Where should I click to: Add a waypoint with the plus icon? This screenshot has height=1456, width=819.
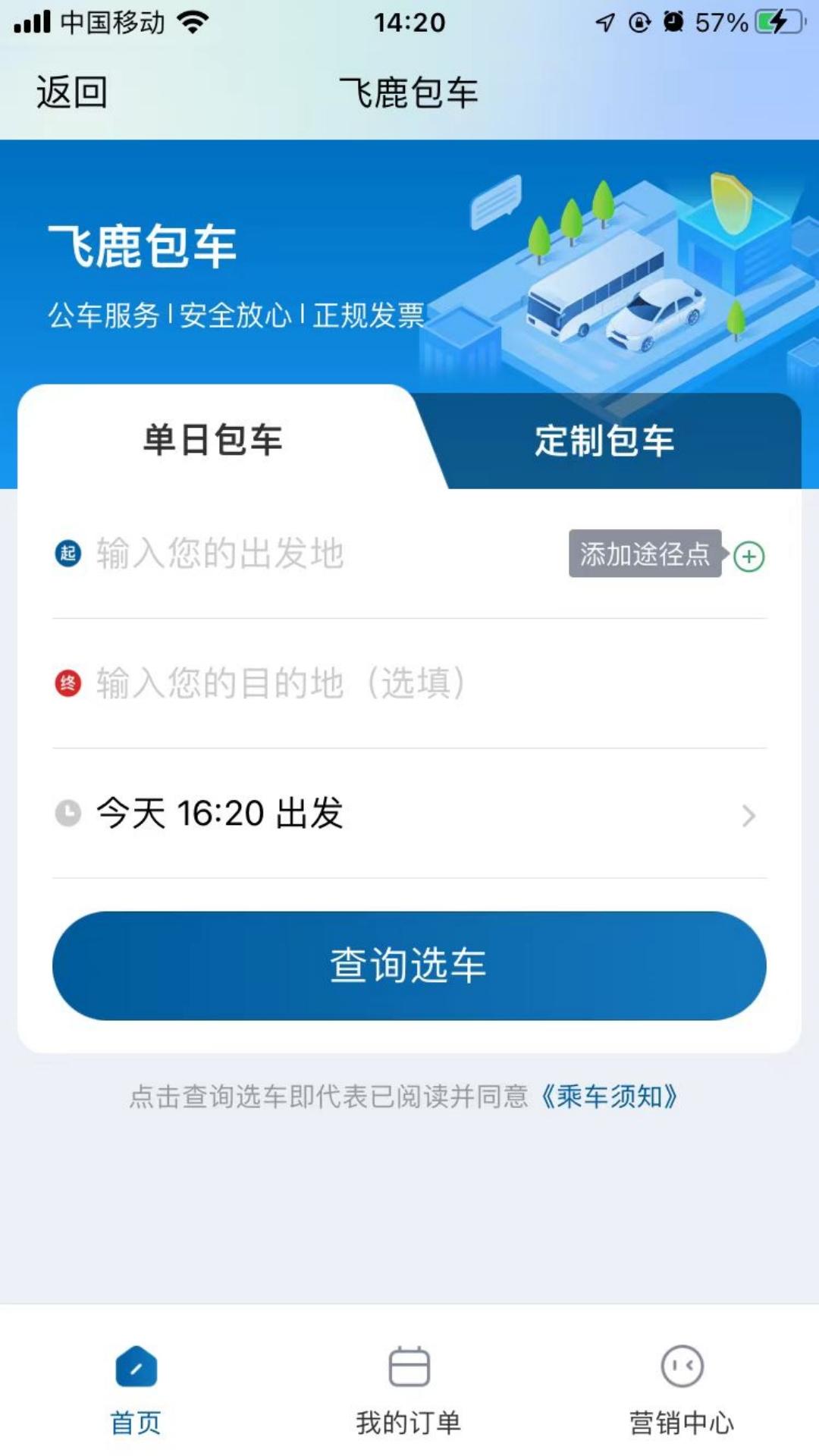(x=749, y=557)
